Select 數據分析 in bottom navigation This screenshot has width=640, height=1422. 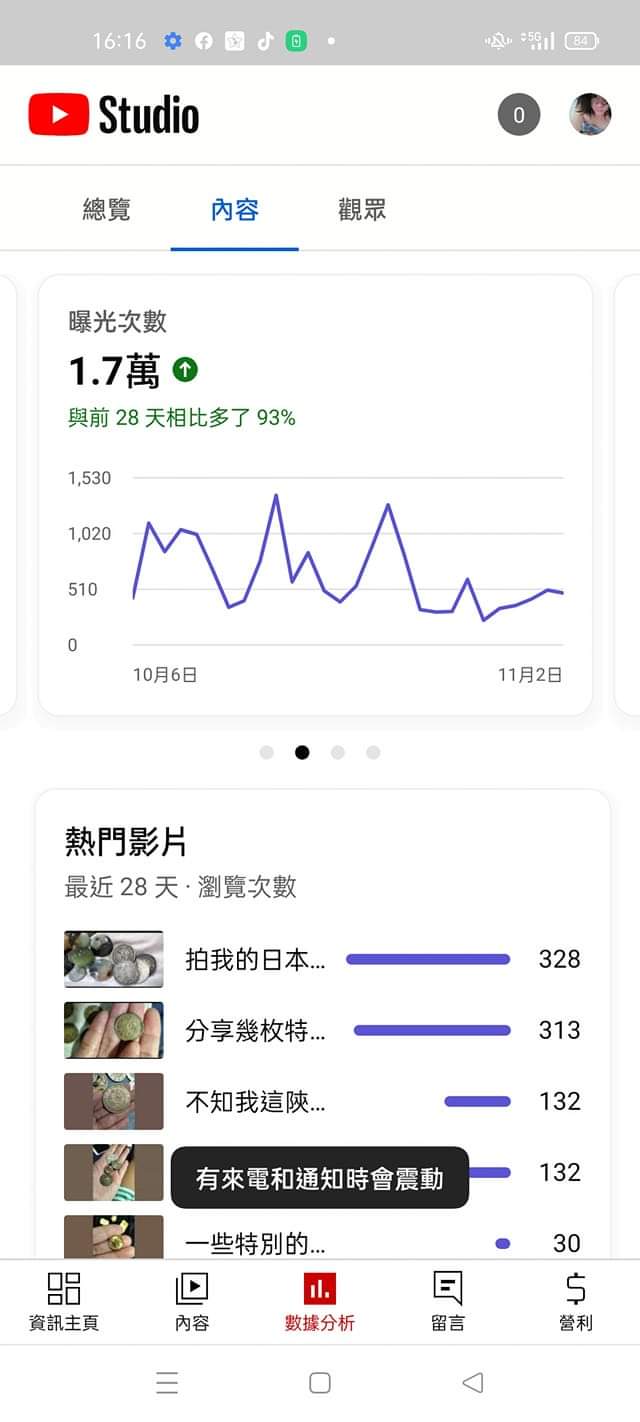click(x=320, y=1301)
